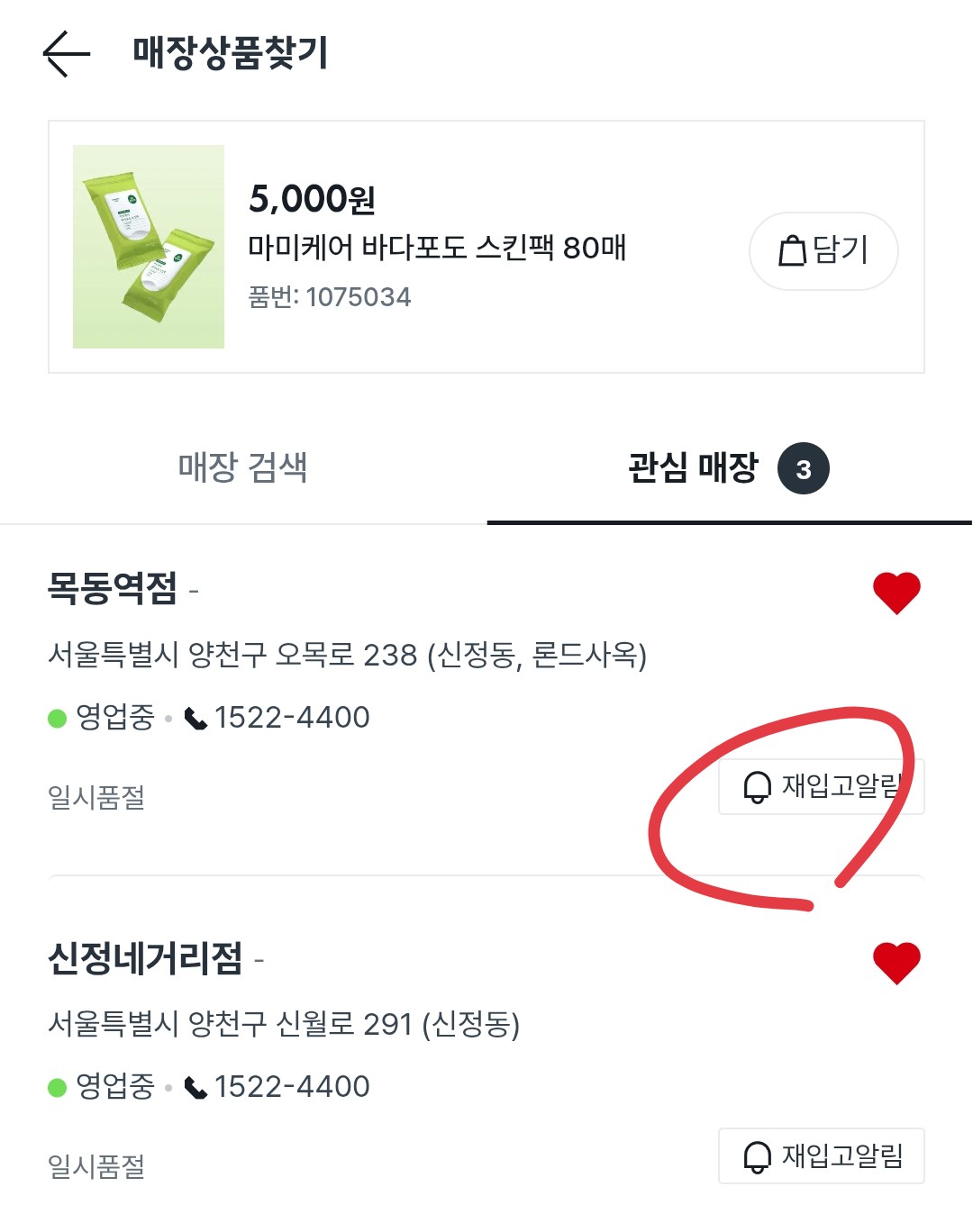Go back using the arrow icon
The image size is (973, 1232).
tap(67, 54)
